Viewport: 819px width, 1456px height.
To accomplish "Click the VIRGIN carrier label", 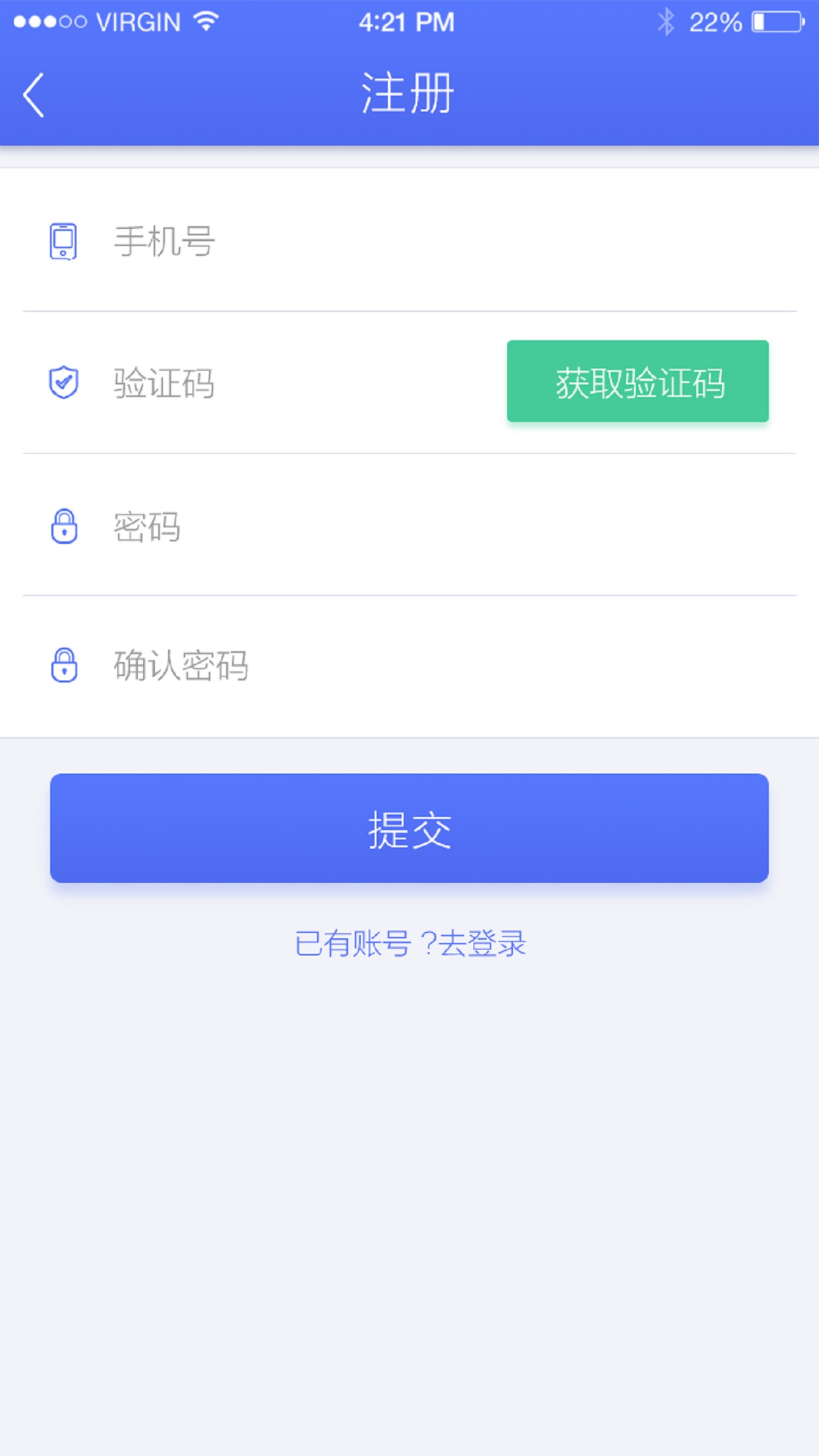I will point(138,21).
